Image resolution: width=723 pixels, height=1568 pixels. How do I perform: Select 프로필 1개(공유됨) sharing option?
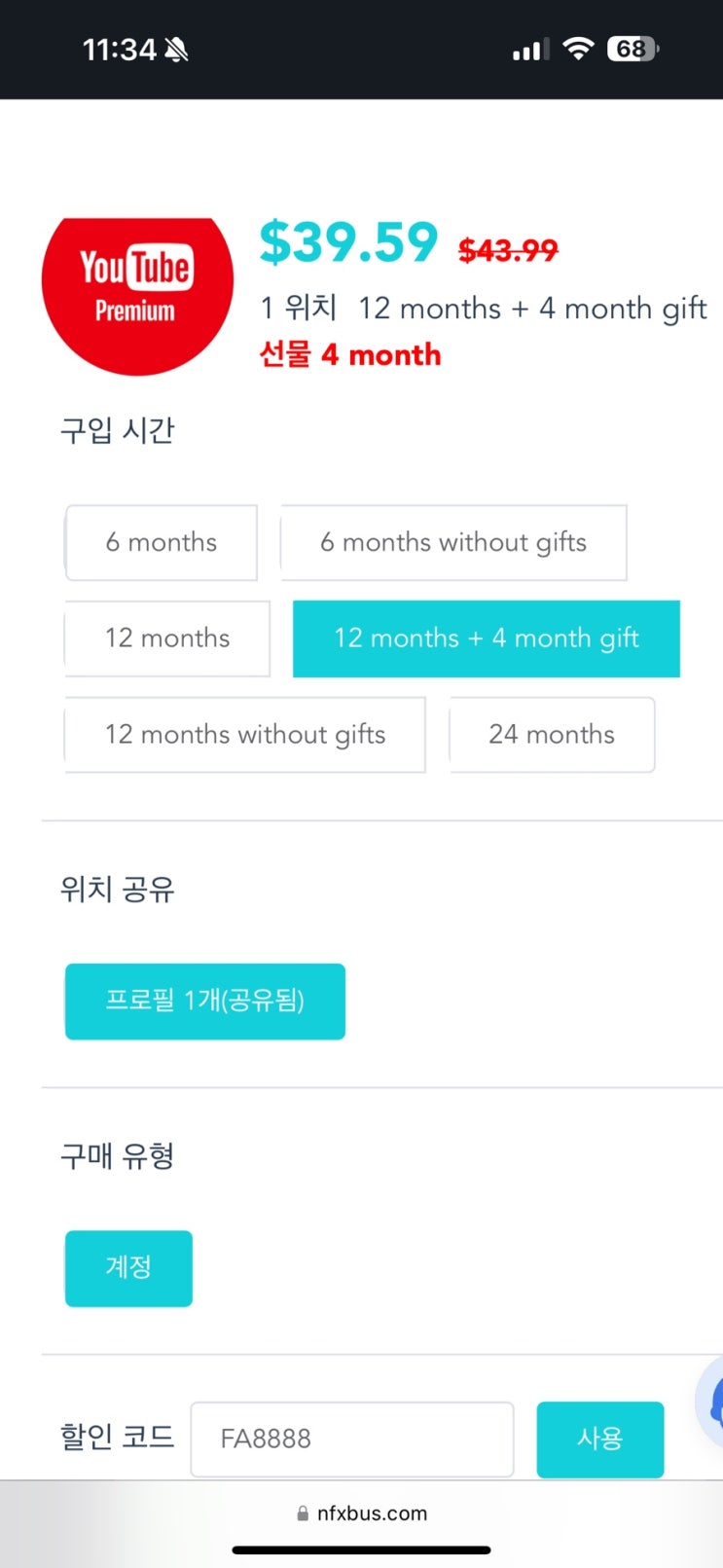(x=205, y=1002)
